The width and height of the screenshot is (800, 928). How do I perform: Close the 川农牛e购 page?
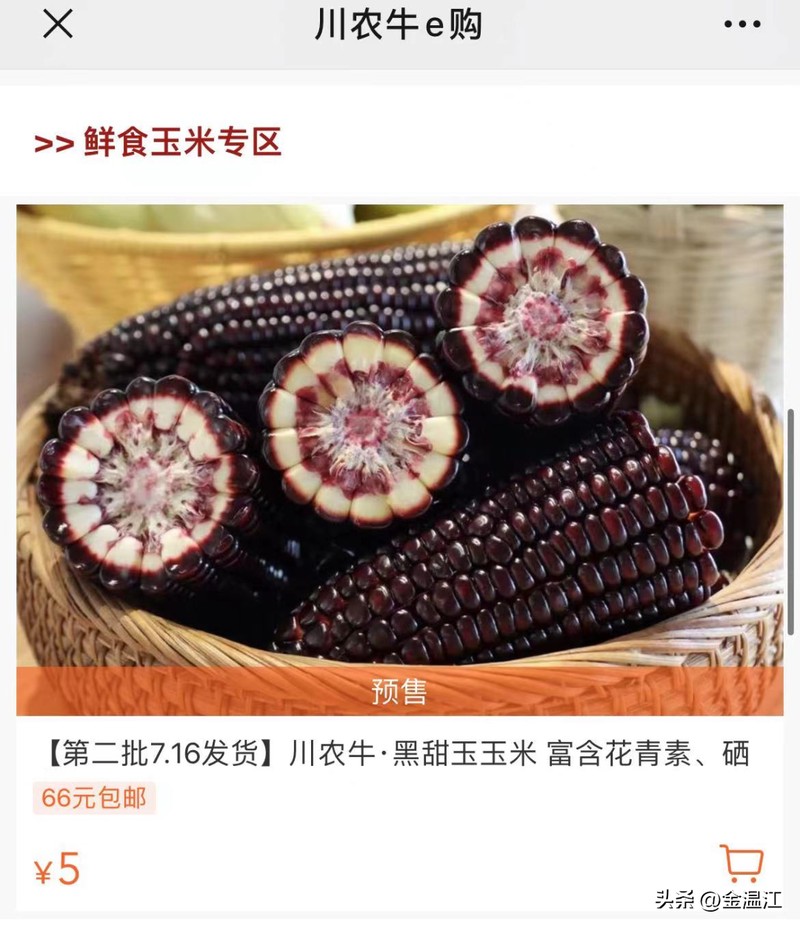click(x=58, y=26)
